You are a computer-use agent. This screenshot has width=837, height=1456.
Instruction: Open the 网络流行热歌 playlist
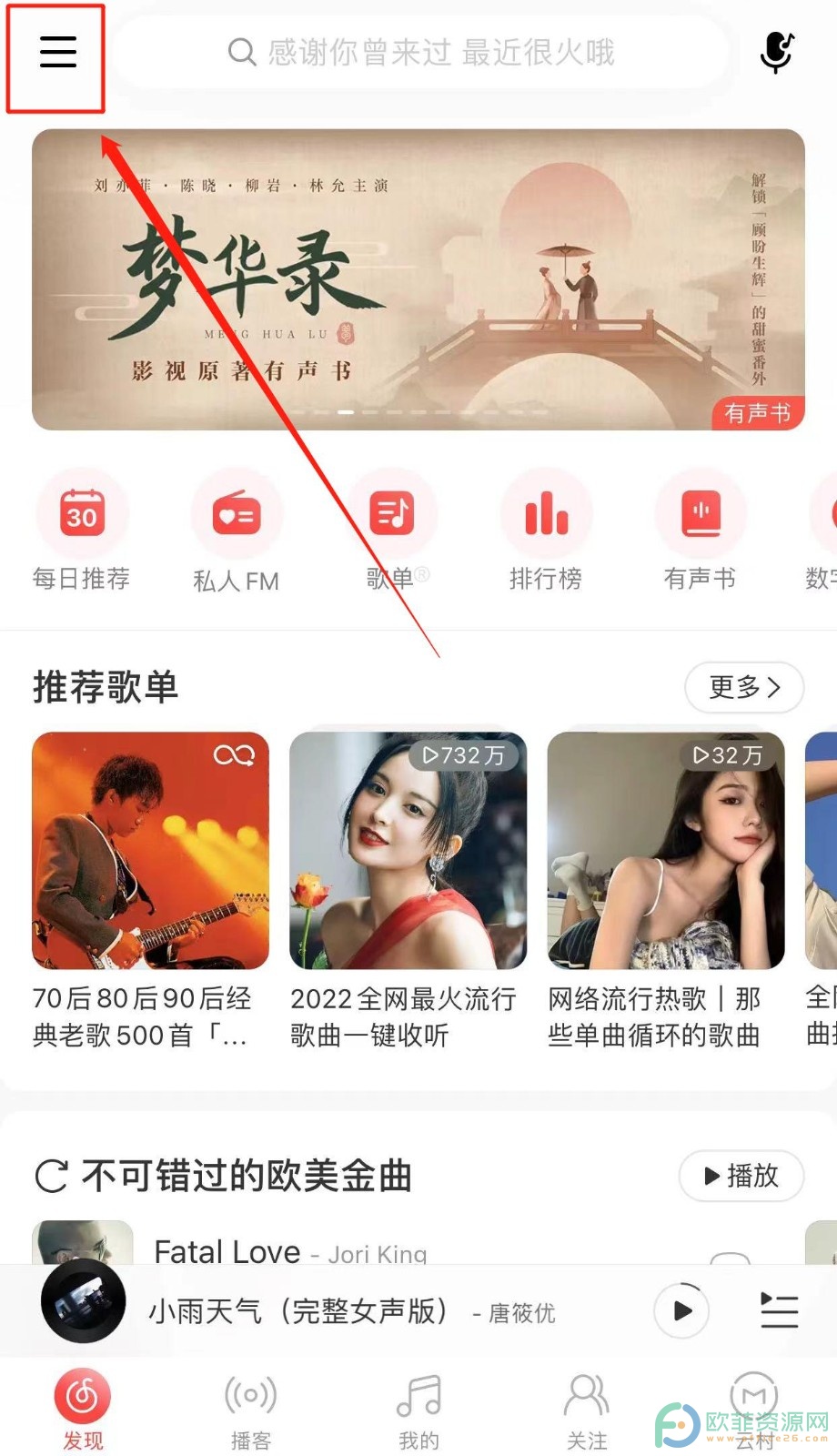coord(665,851)
